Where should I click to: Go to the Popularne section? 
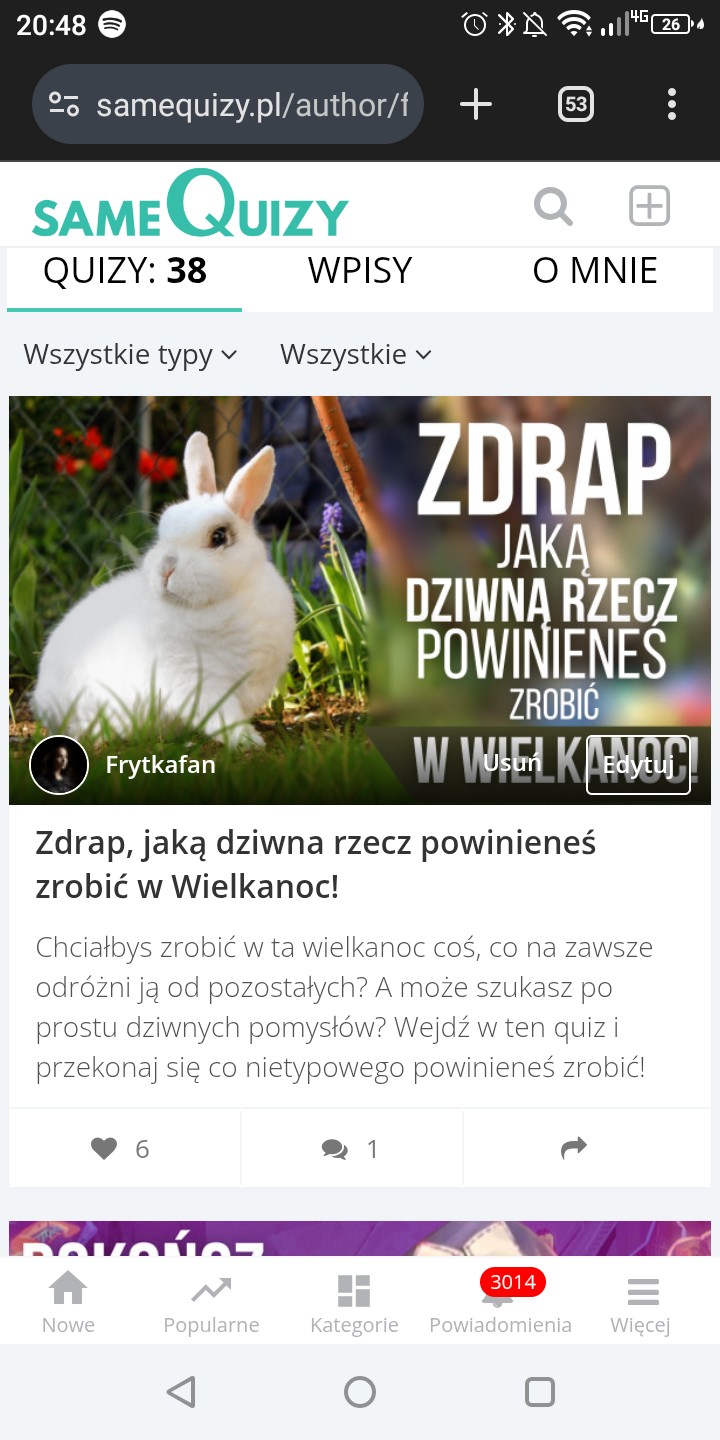pos(211,1303)
